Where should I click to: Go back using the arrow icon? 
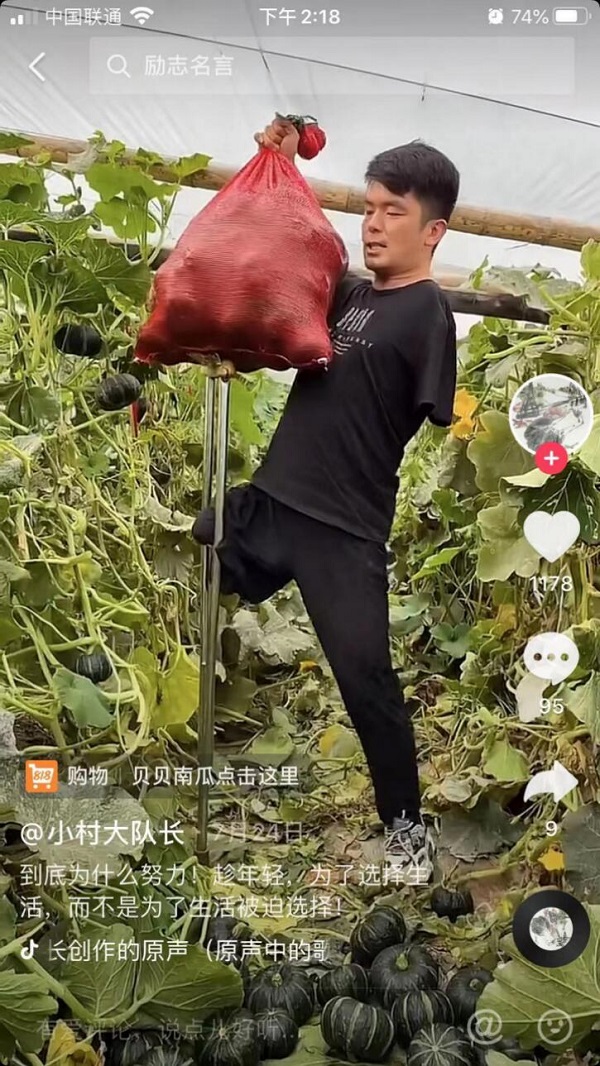(37, 67)
